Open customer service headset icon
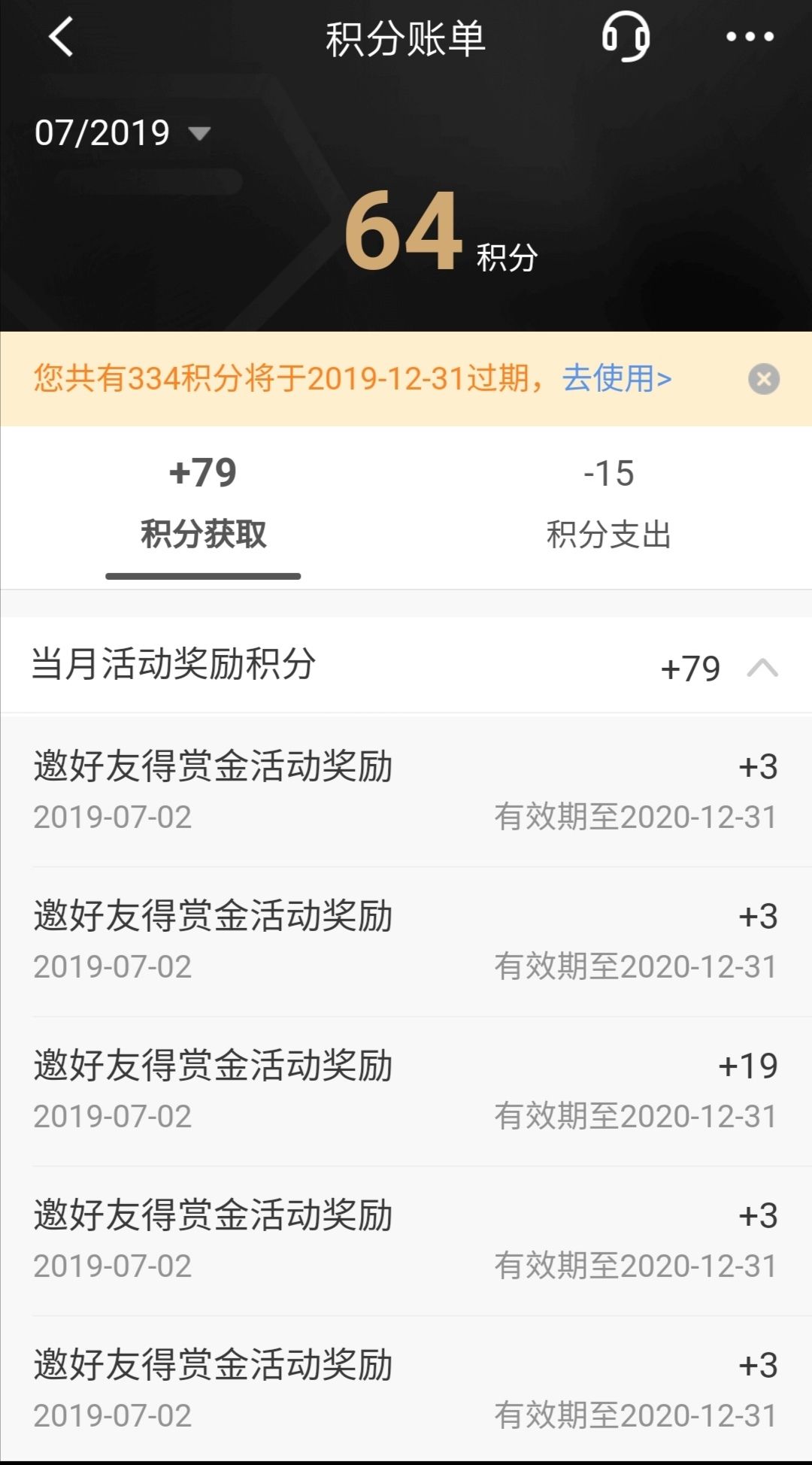The height and width of the screenshot is (1465, 812). pyautogui.click(x=626, y=36)
